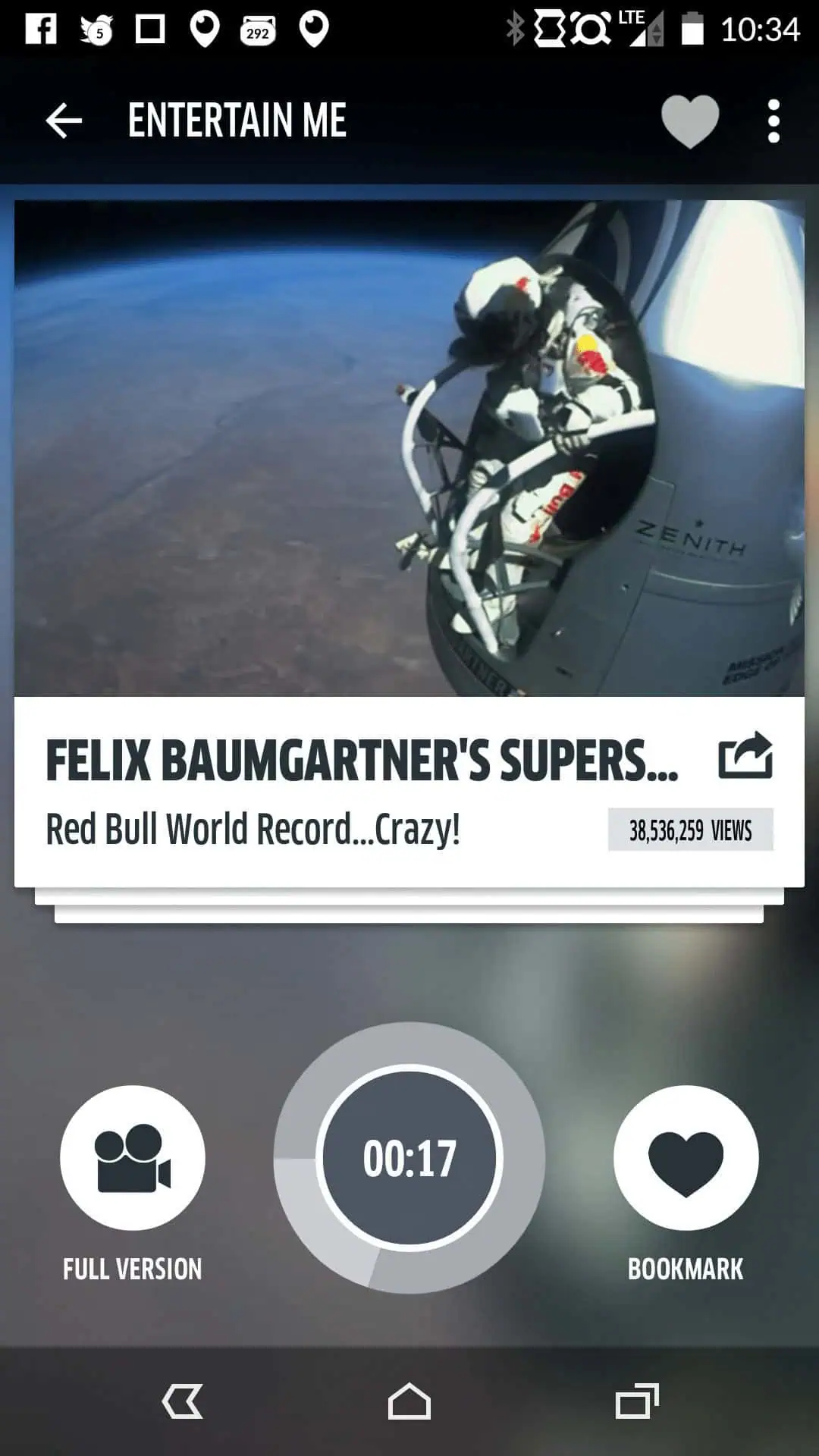Tap the 00:17 countdown timer button
This screenshot has width=819, height=1456.
(x=409, y=1158)
